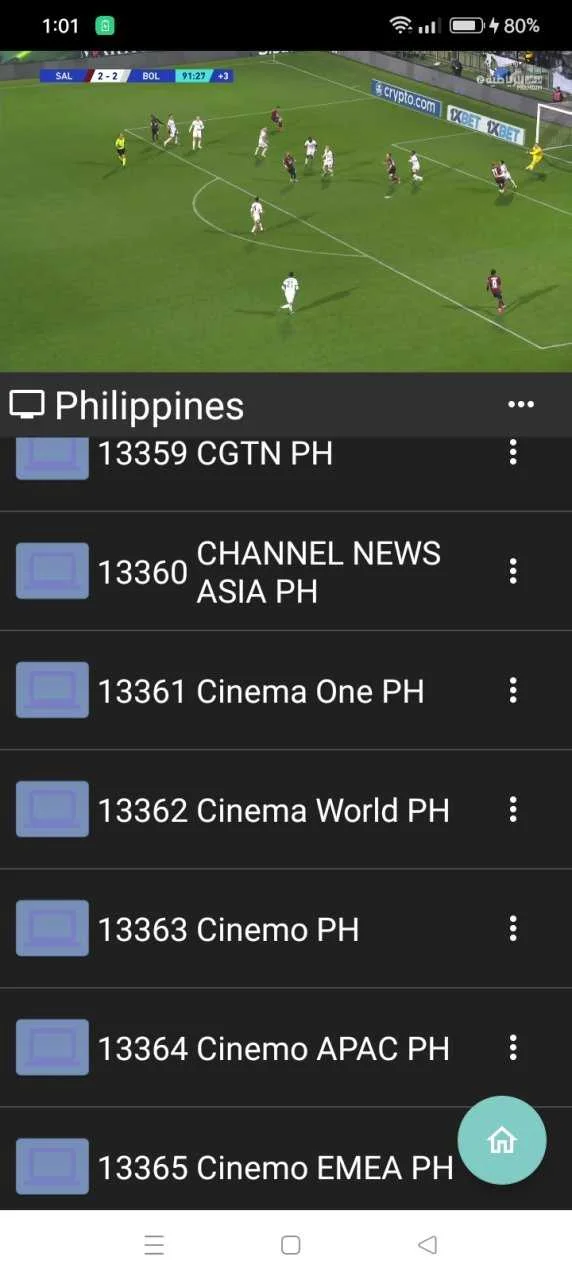Open the menu for 13363 Cinemo PH
572x1280 pixels.
tap(513, 928)
